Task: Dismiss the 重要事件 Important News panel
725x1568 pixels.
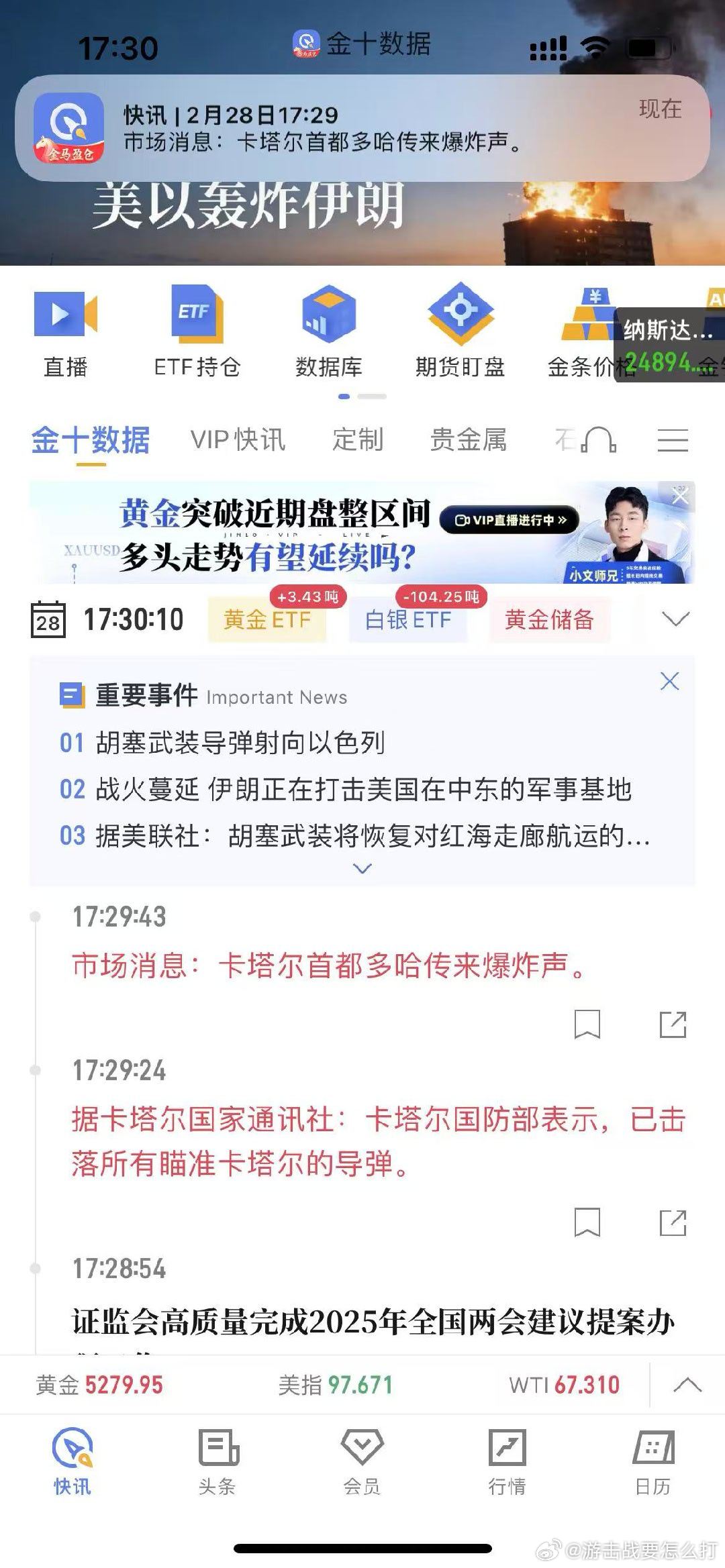Action: point(669,682)
